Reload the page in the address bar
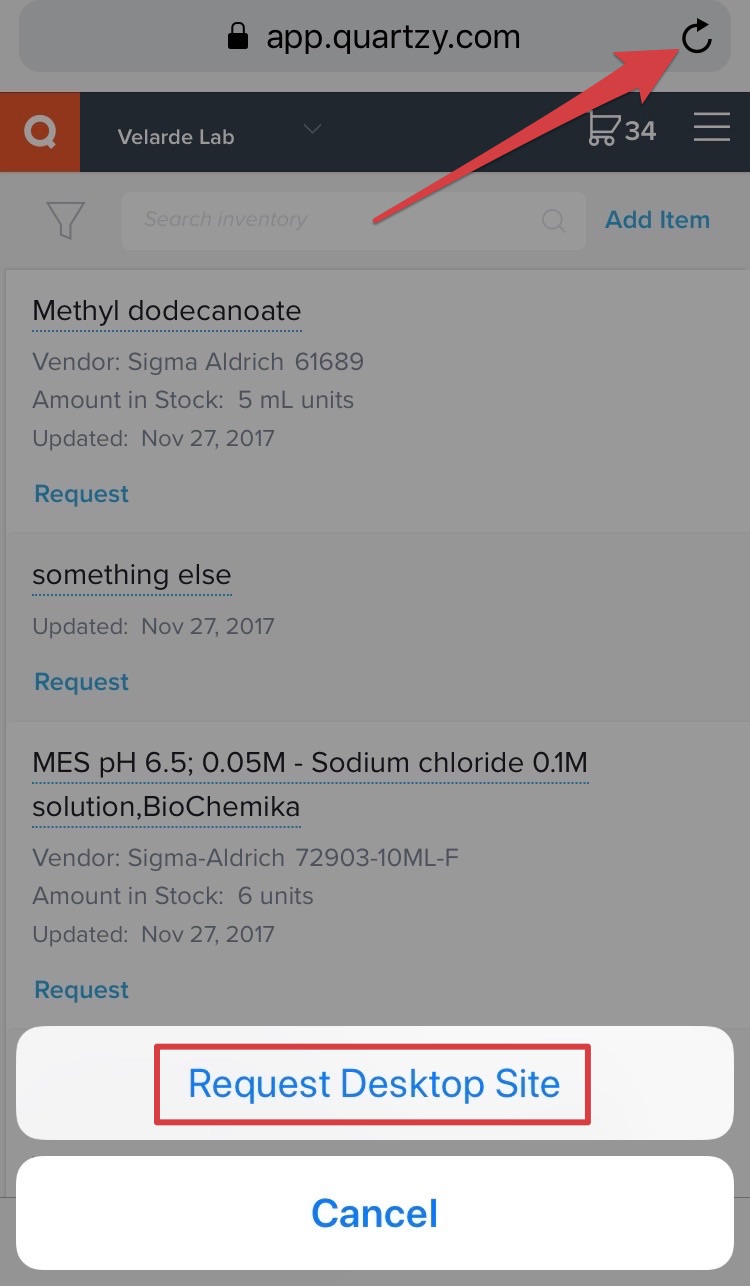The height and width of the screenshot is (1286, 750). click(x=696, y=37)
